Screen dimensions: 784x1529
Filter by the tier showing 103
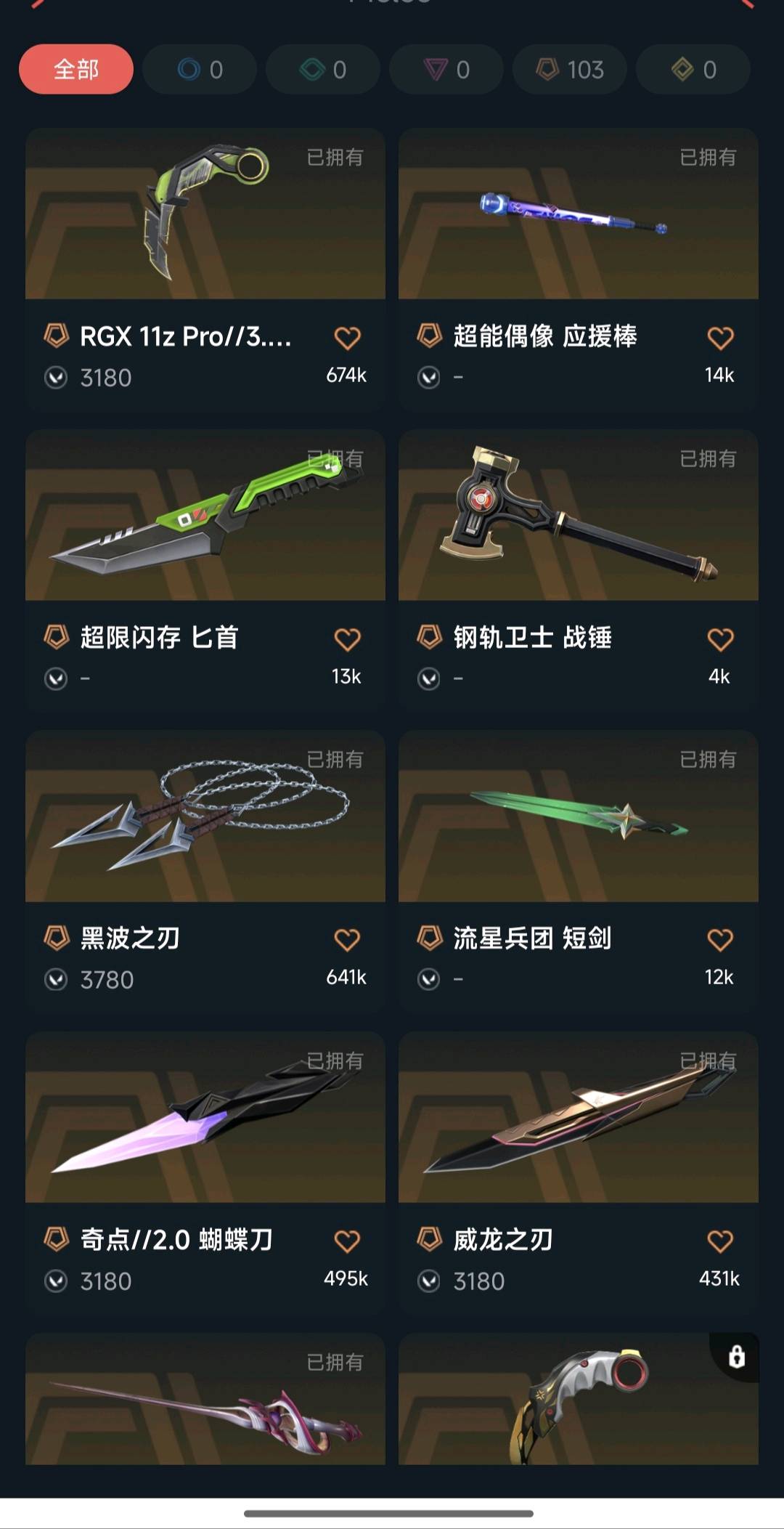(x=570, y=70)
